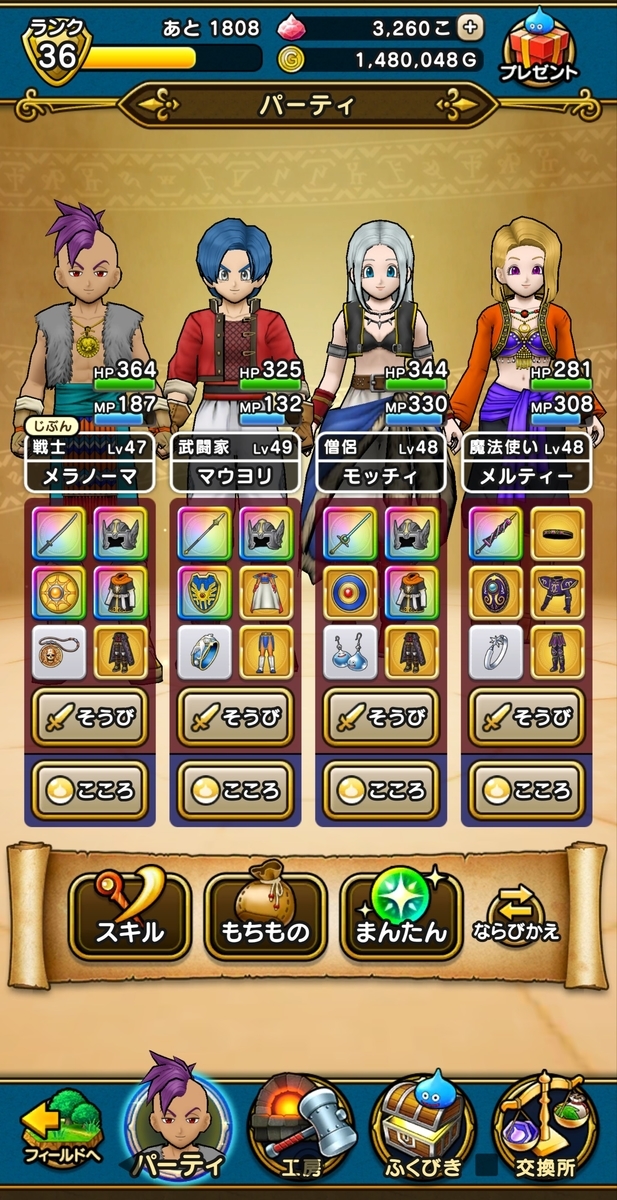617x1200 pixels.
Task: Open the スキル menu
Action: tap(129, 917)
